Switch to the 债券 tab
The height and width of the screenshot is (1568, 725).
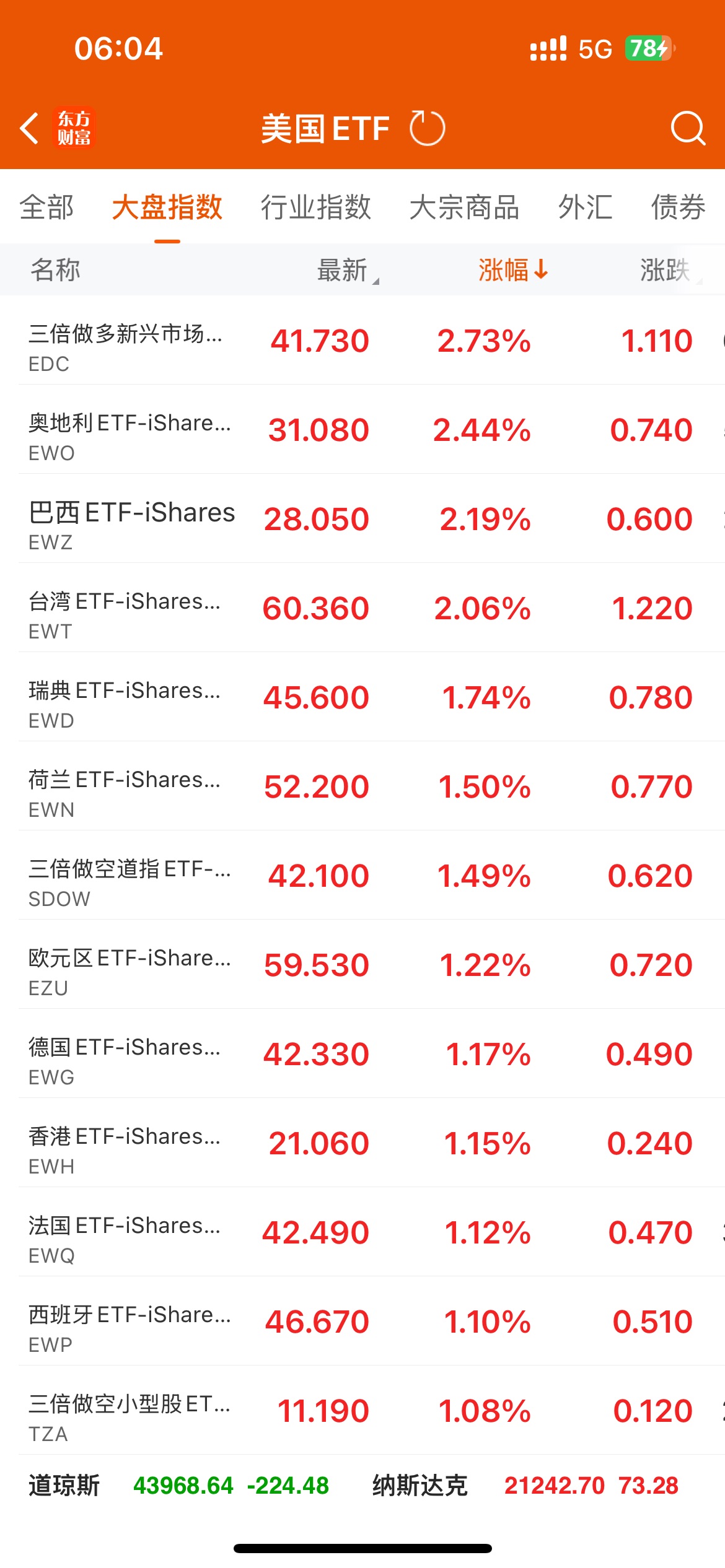[x=678, y=207]
